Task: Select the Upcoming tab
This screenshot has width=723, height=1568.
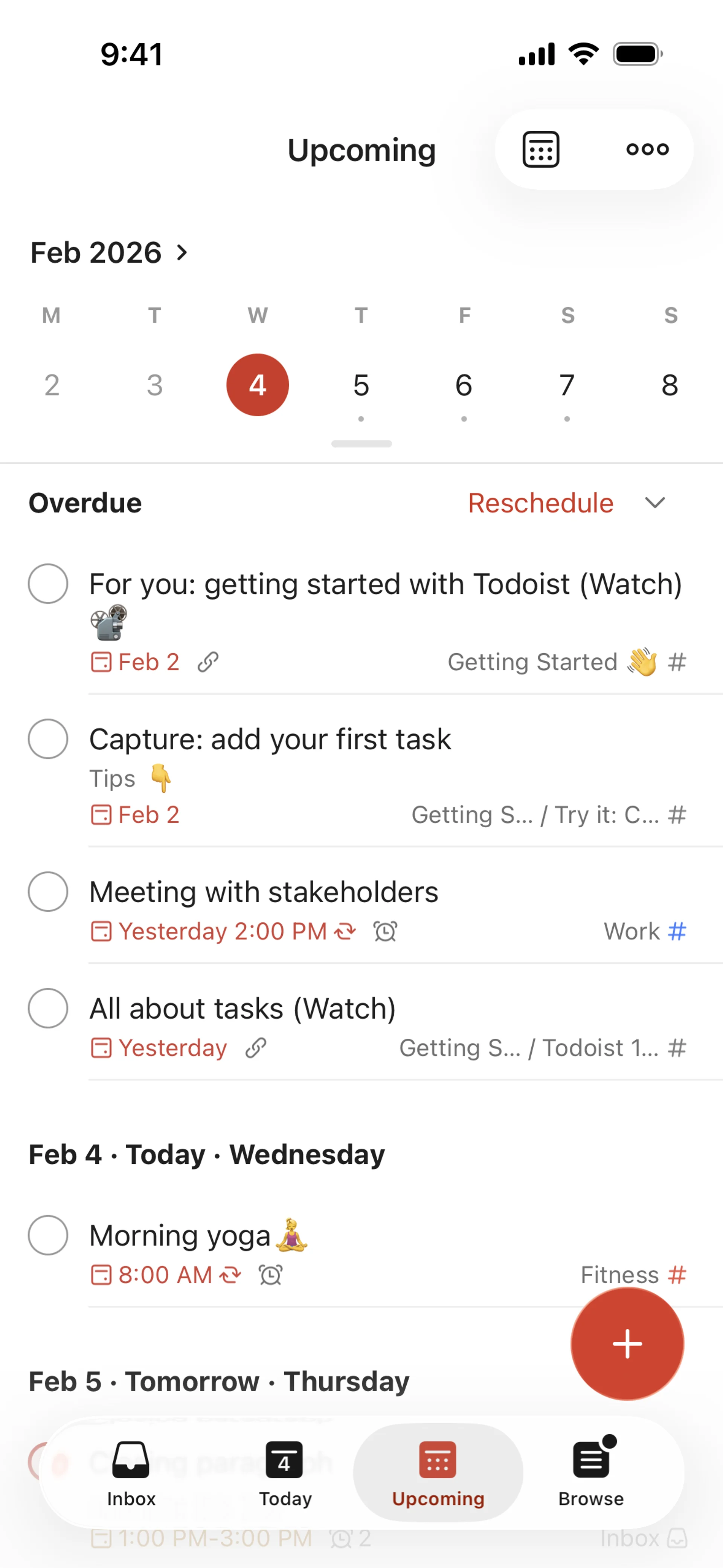Action: click(438, 1472)
